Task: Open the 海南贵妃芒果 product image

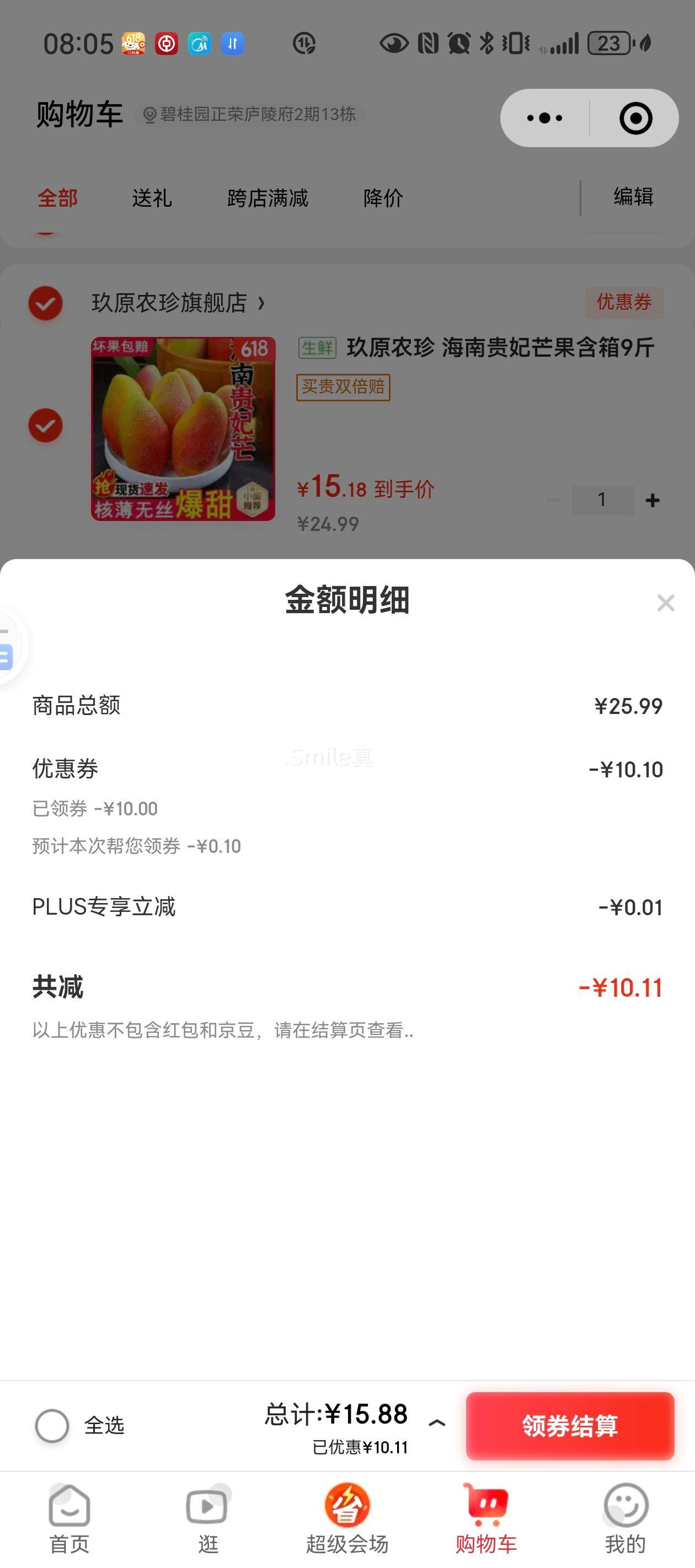Action: (x=183, y=429)
